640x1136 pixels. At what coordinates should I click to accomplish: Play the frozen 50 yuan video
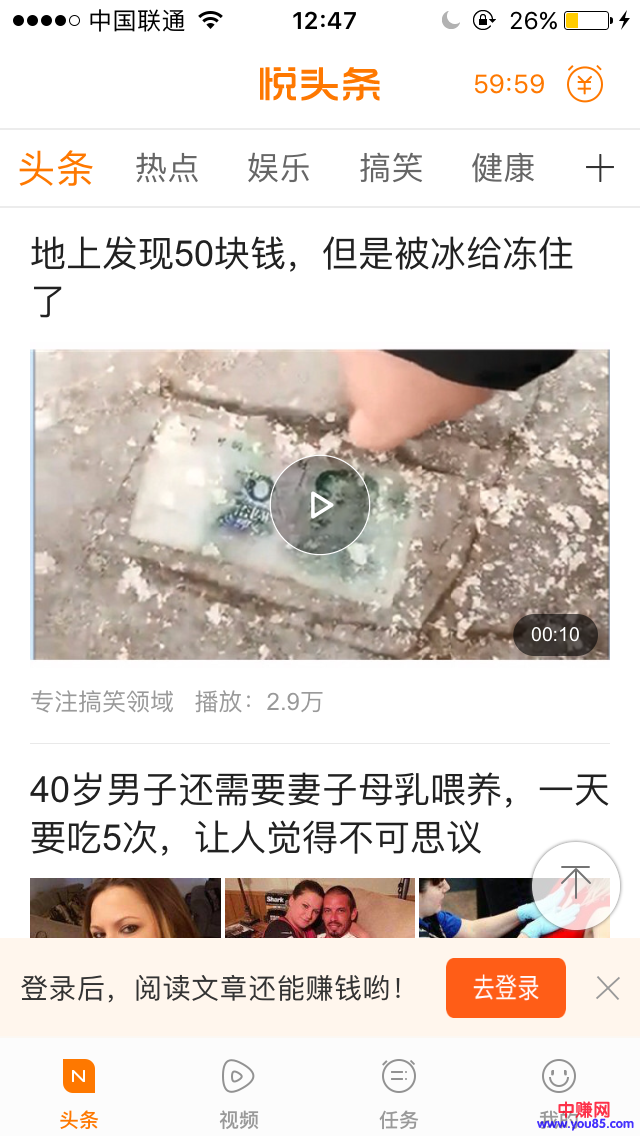tap(320, 505)
